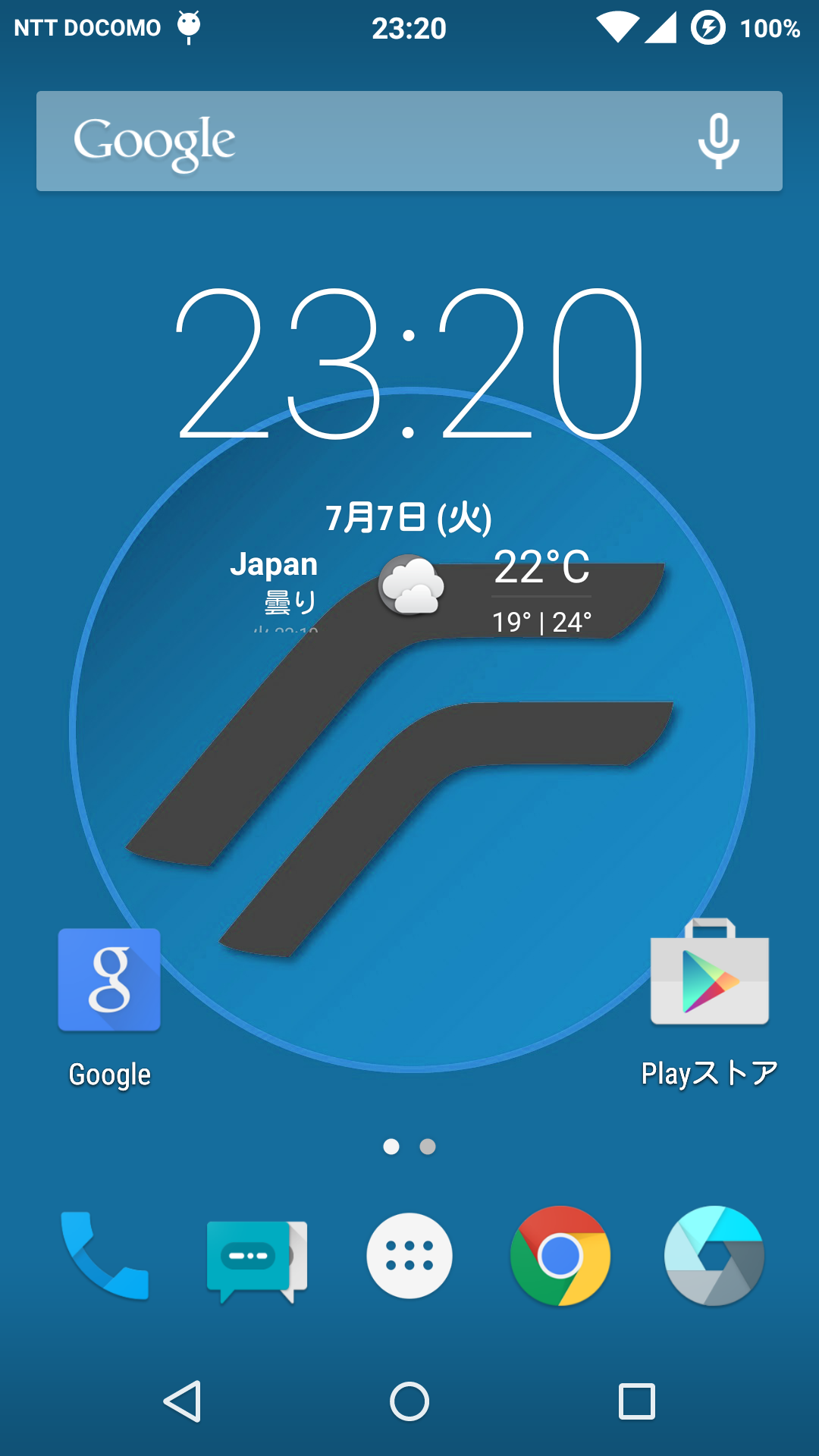Go back with the navigation bar
This screenshot has height=1456, width=819.
(183, 1401)
